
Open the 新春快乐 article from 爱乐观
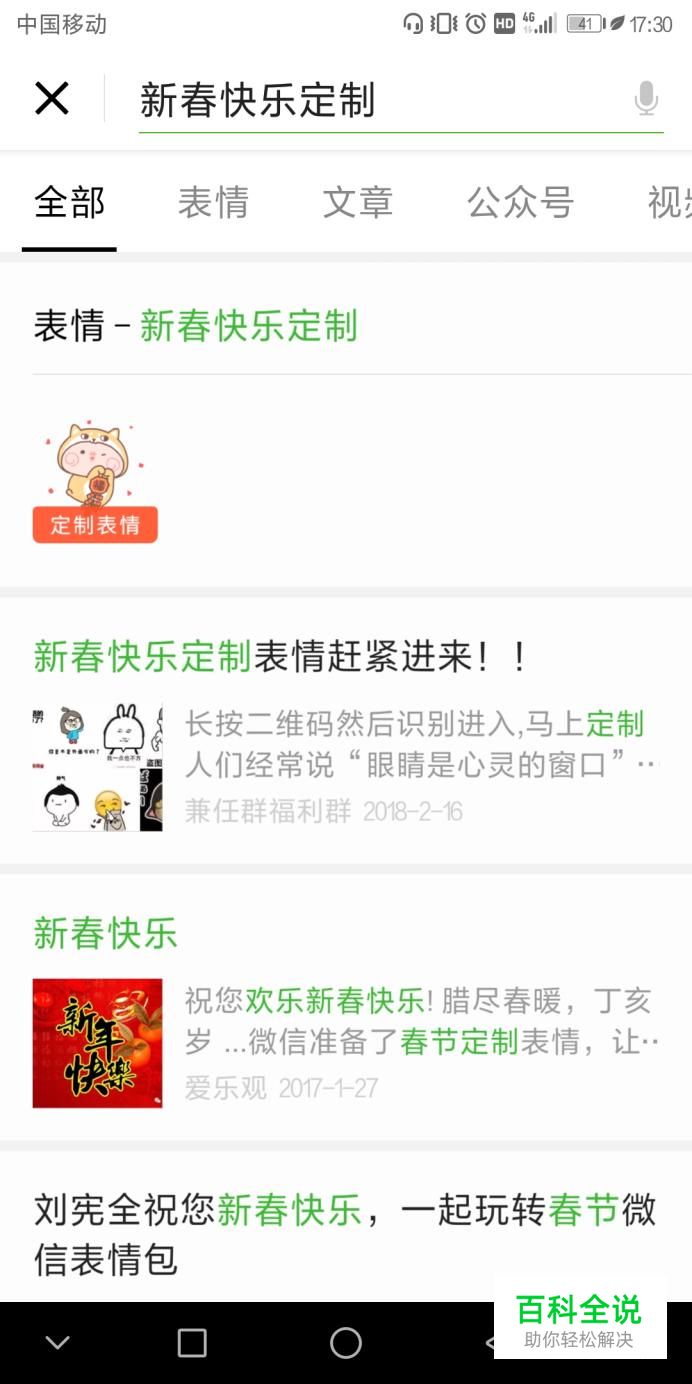click(x=105, y=933)
